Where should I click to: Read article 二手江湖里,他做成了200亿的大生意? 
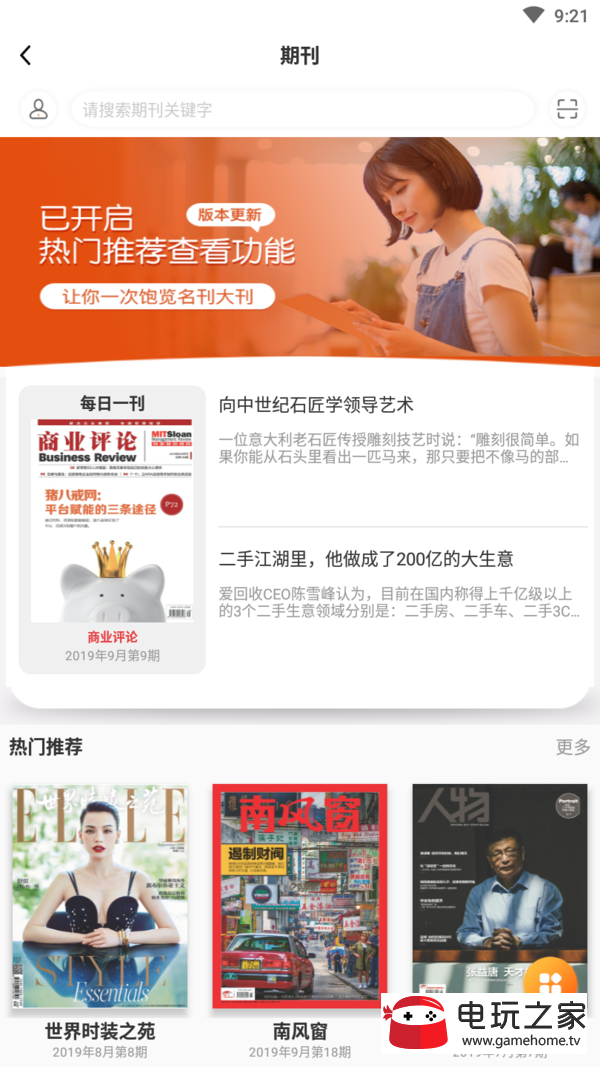[402, 582]
